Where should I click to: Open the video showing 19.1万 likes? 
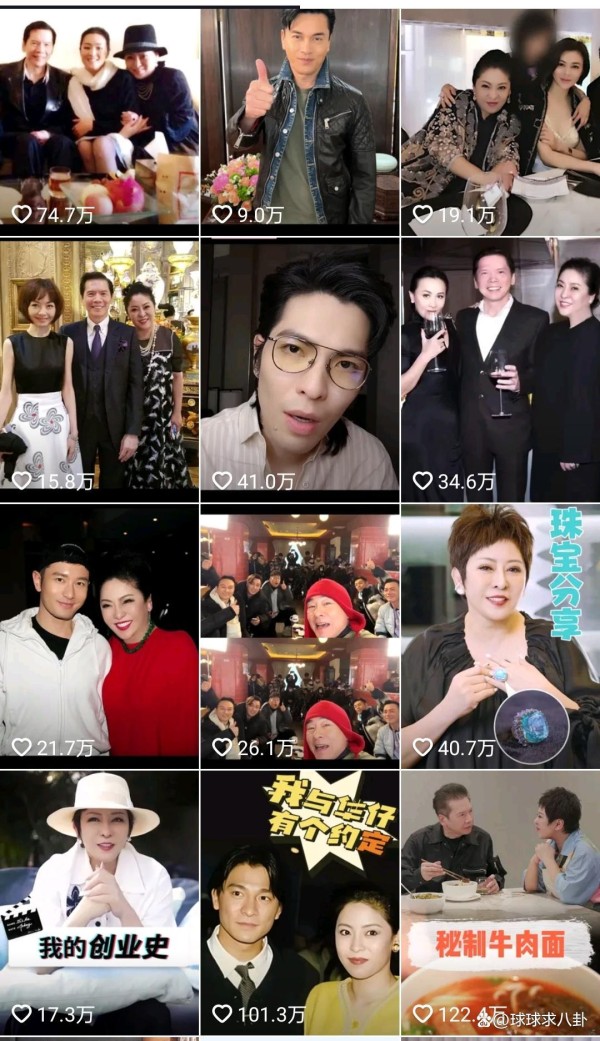pos(500,120)
